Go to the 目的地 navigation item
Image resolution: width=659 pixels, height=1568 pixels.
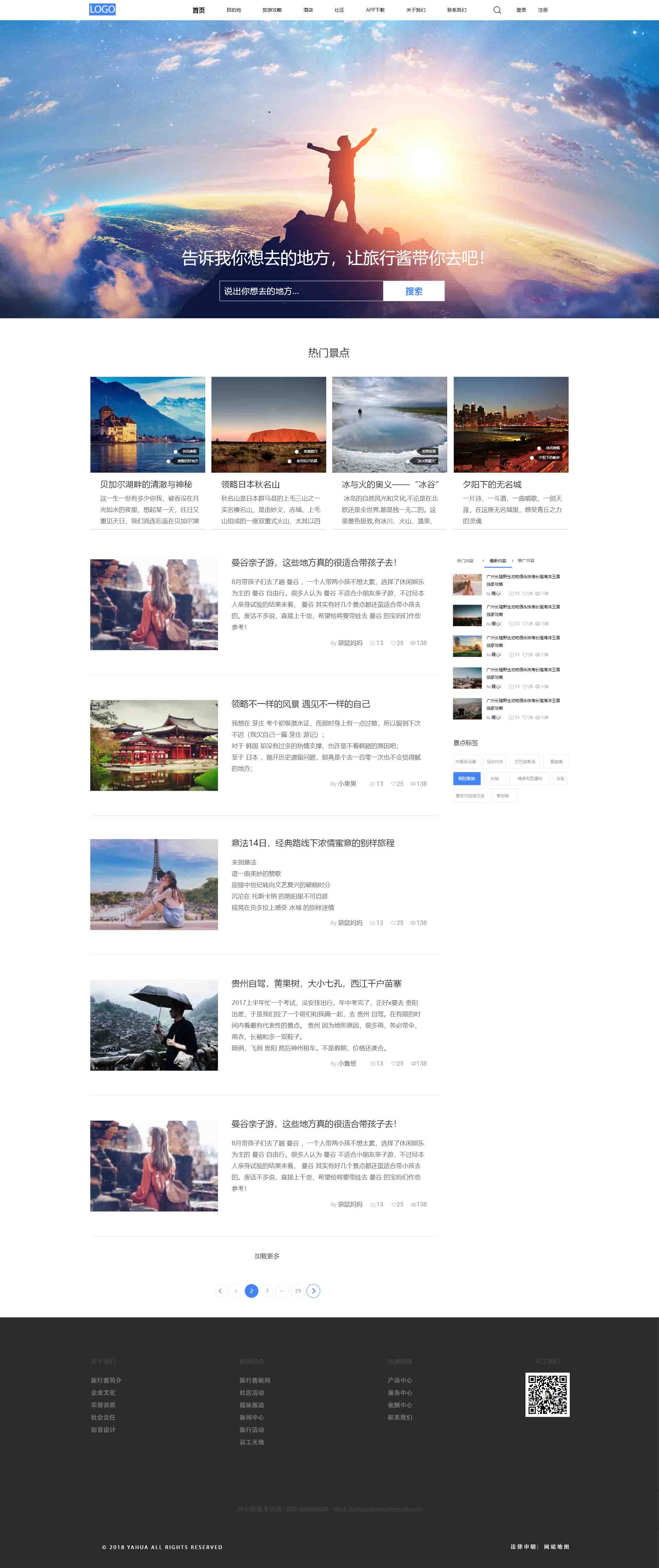tap(234, 10)
